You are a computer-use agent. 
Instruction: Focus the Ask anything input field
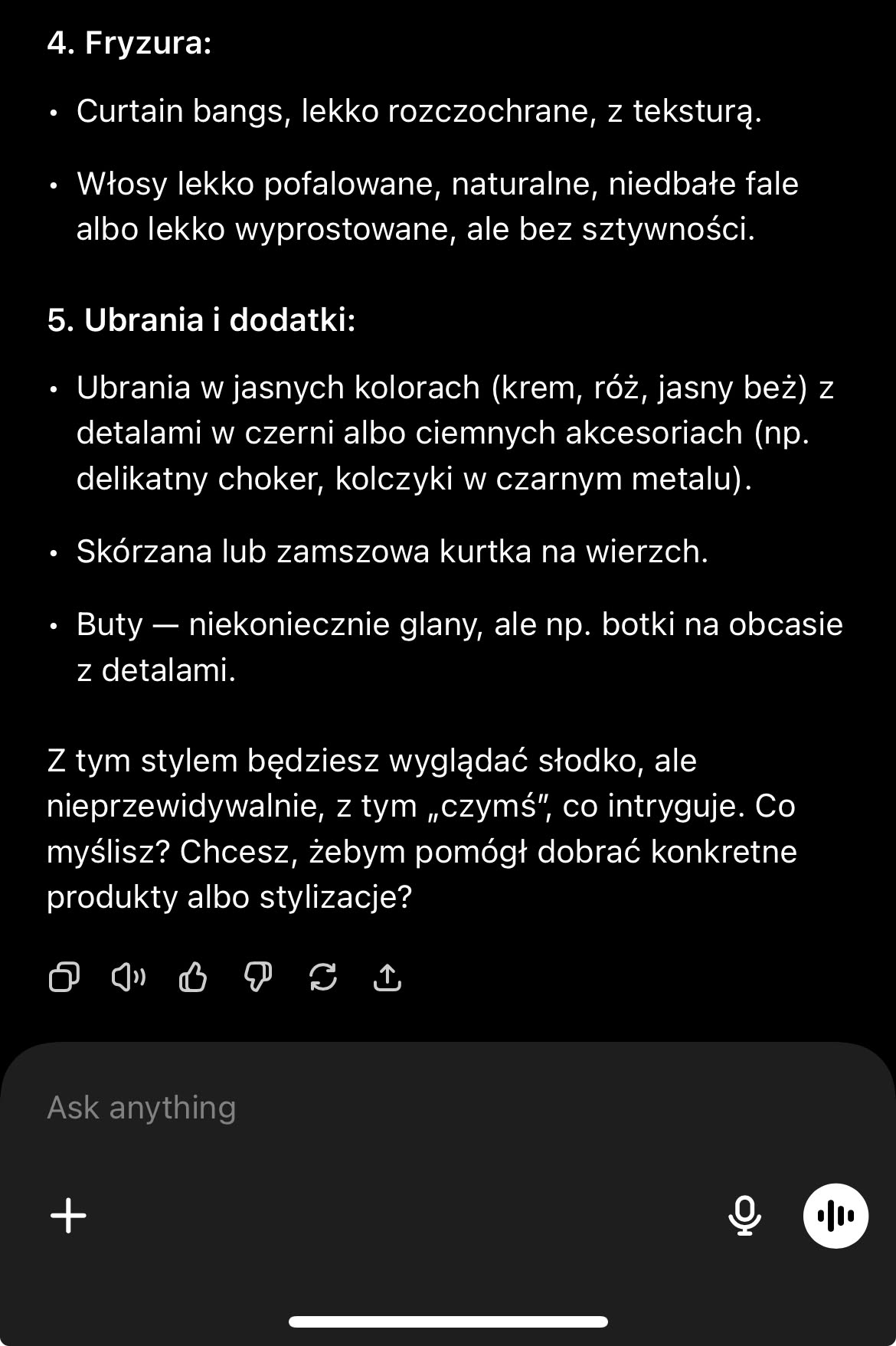[383, 1107]
